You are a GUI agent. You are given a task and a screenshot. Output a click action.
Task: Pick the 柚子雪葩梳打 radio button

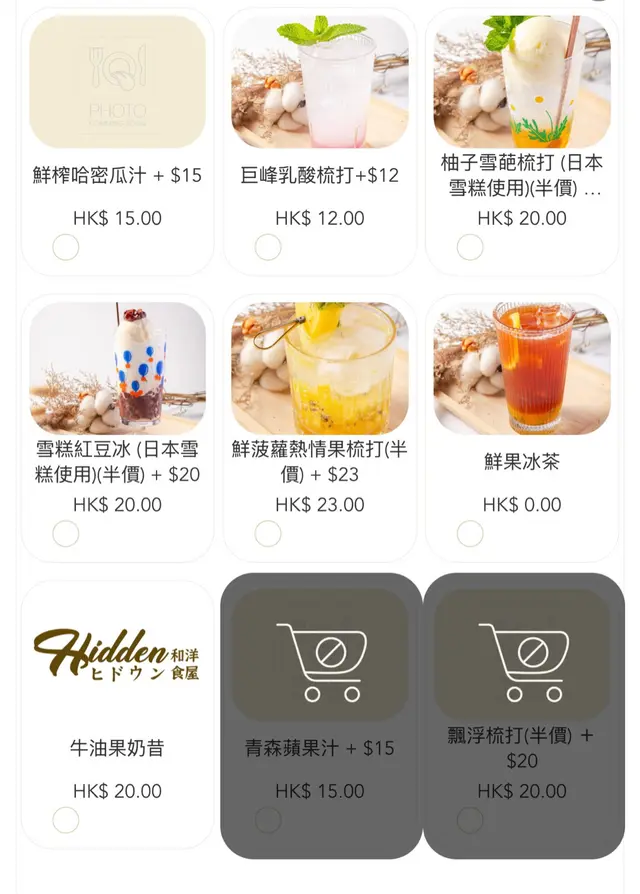[x=470, y=247]
